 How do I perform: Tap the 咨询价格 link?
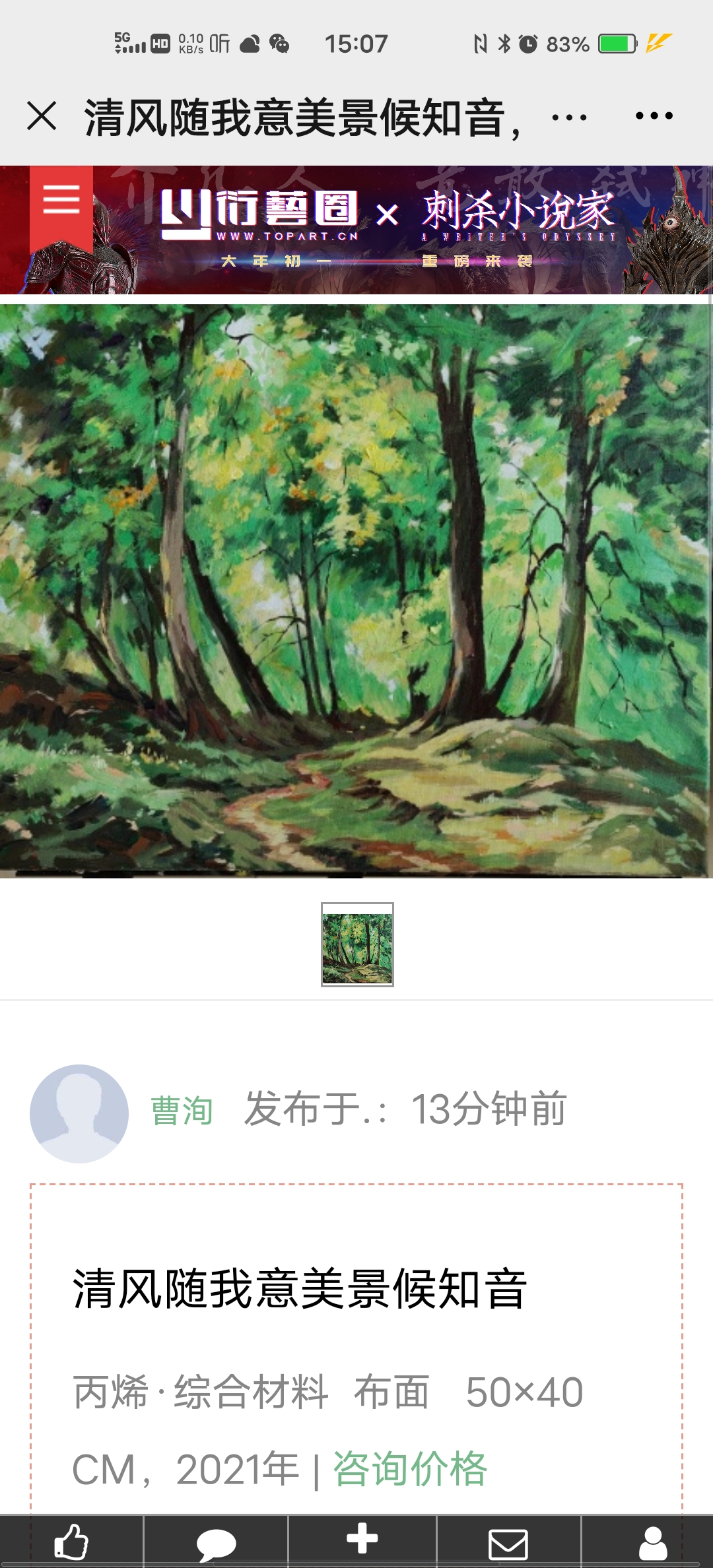[x=410, y=1469]
